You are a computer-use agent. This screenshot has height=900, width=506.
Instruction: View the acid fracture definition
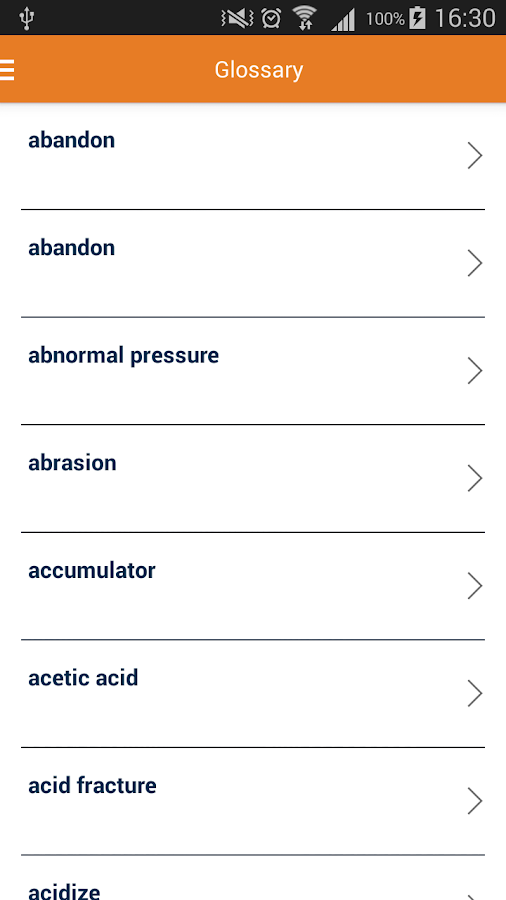[x=253, y=801]
